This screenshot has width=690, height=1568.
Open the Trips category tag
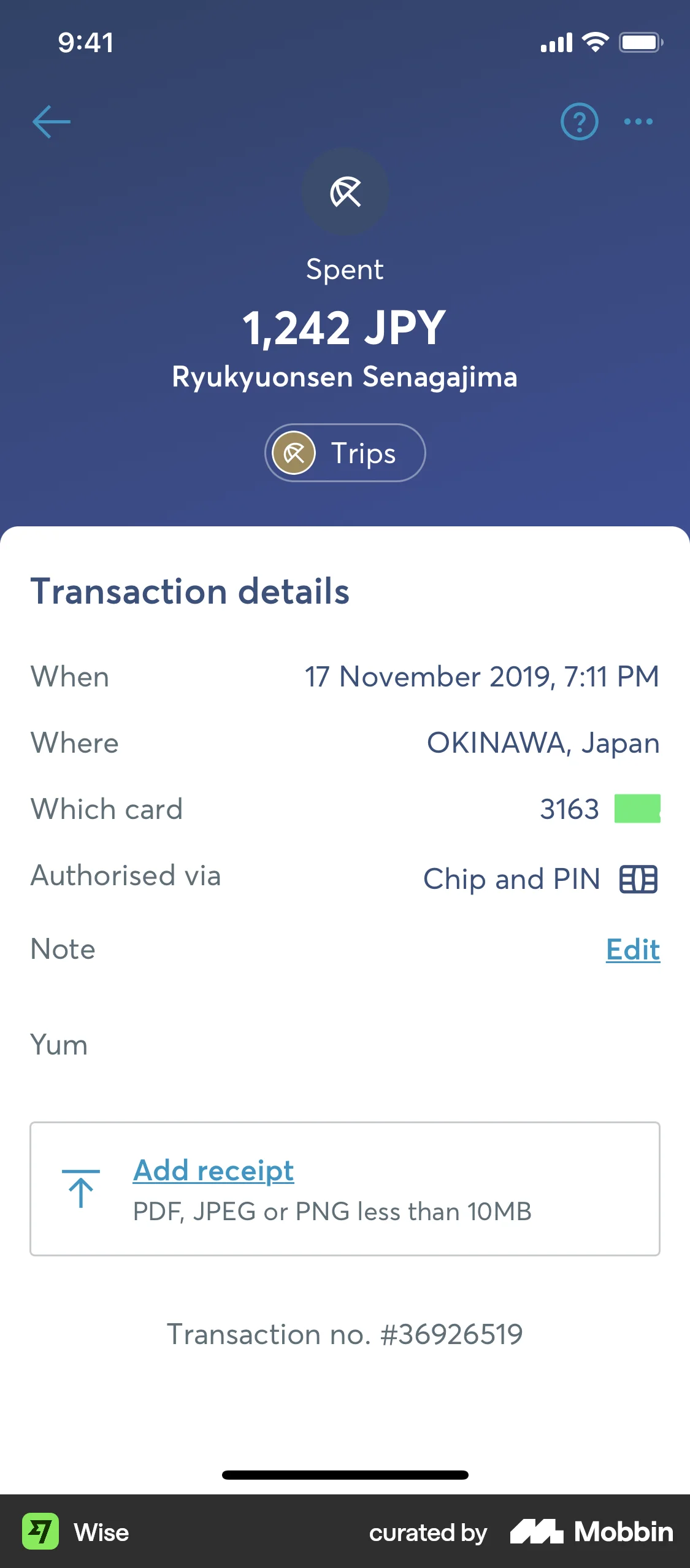tap(345, 453)
